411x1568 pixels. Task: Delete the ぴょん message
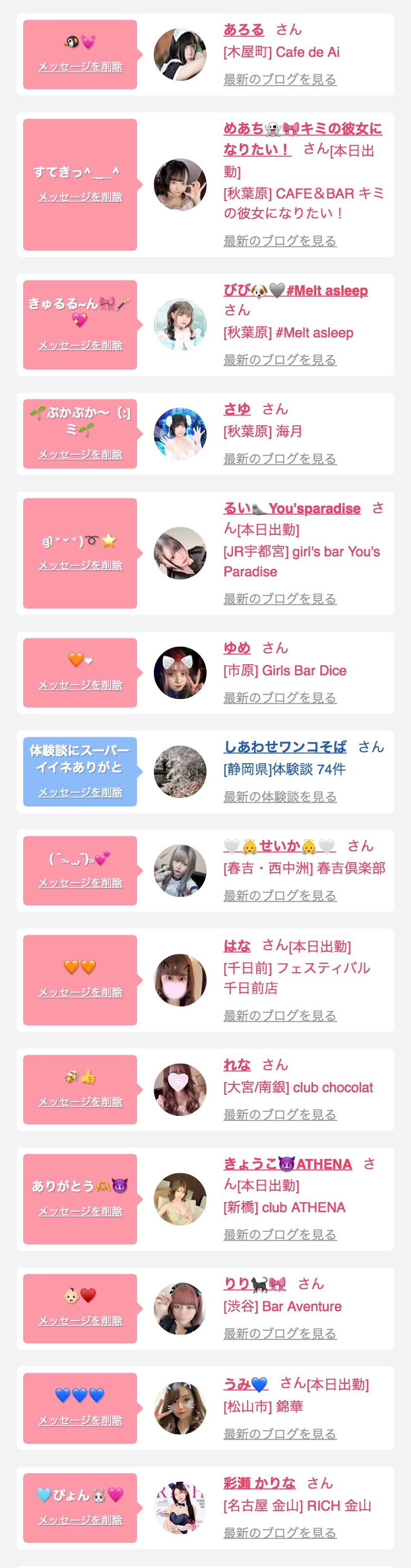tap(81, 1520)
